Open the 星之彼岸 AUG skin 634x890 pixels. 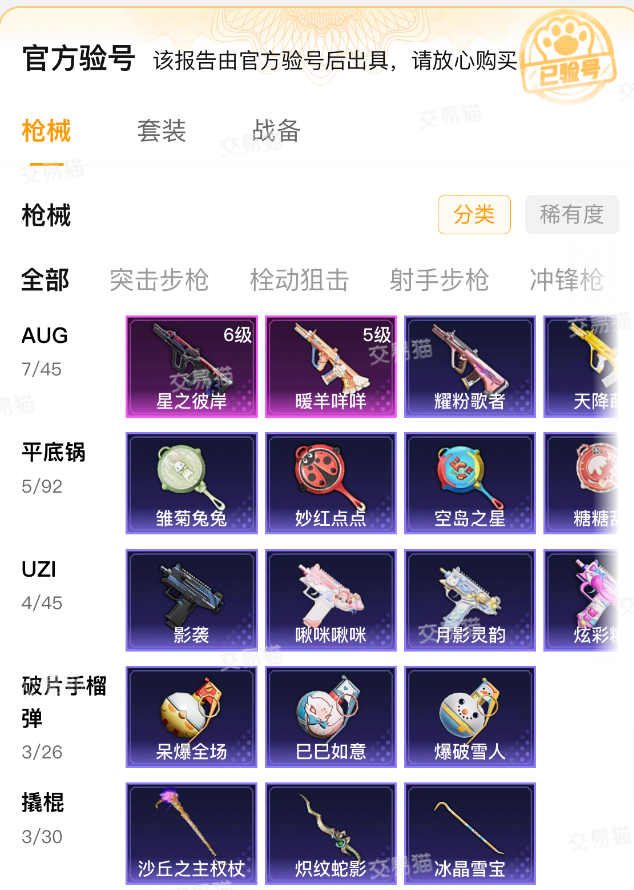pyautogui.click(x=191, y=366)
